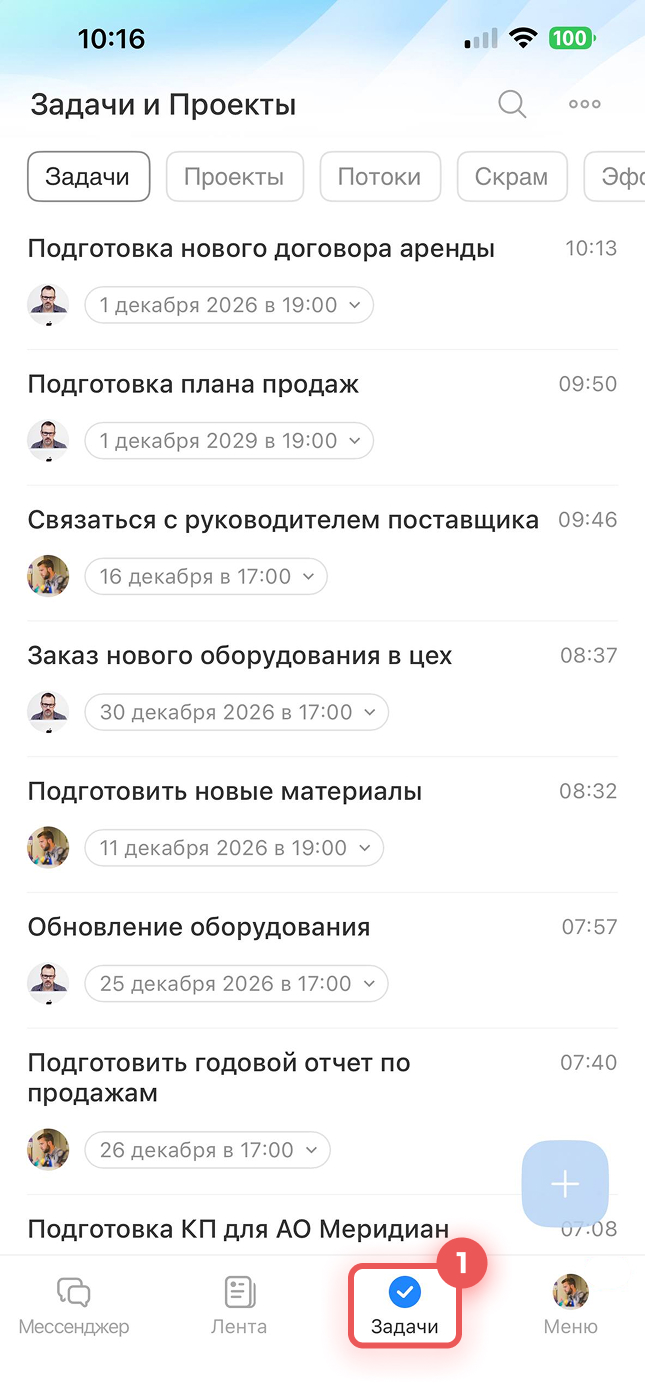Image resolution: width=645 pixels, height=1397 pixels.
Task: Open the Лента tab
Action: [239, 1305]
